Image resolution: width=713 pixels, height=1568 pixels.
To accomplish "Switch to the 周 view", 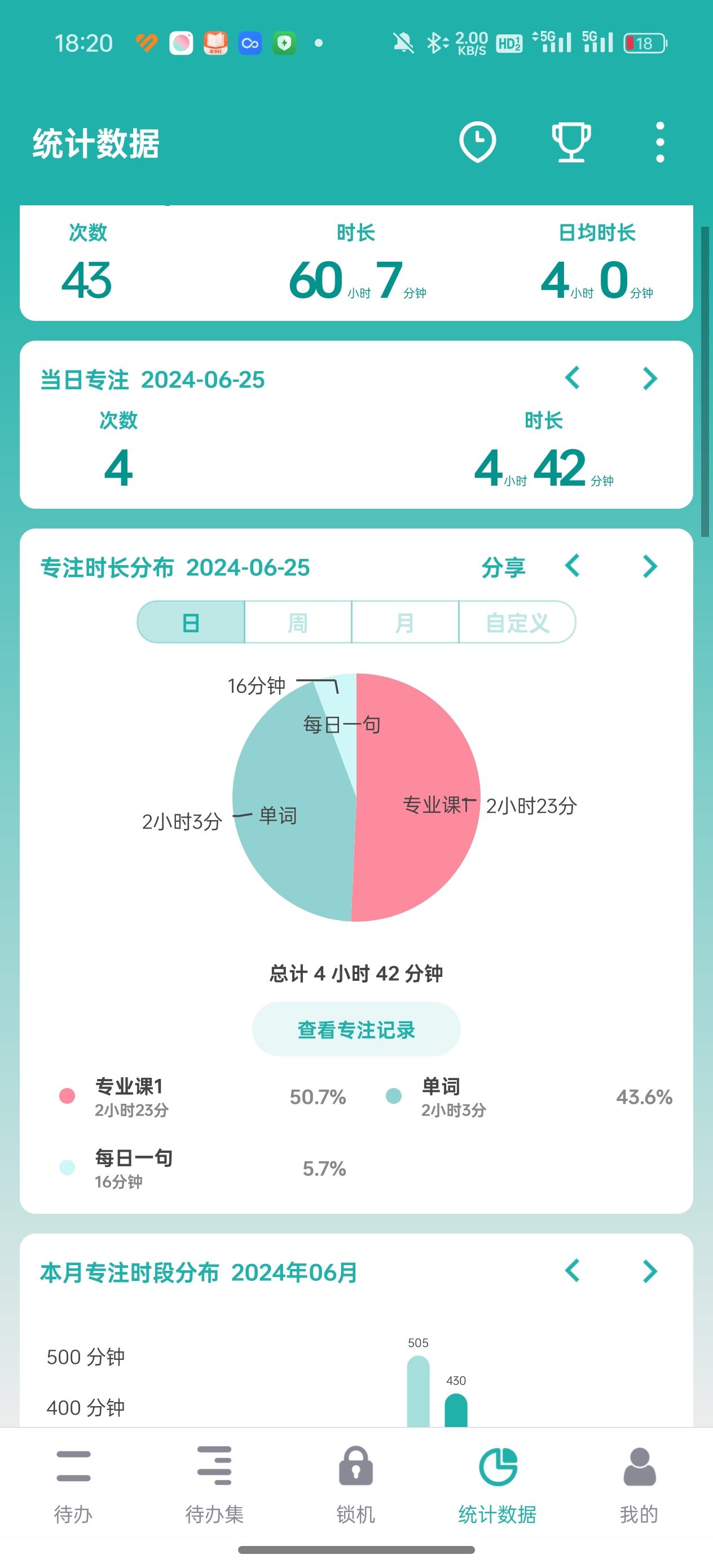I will [x=298, y=622].
